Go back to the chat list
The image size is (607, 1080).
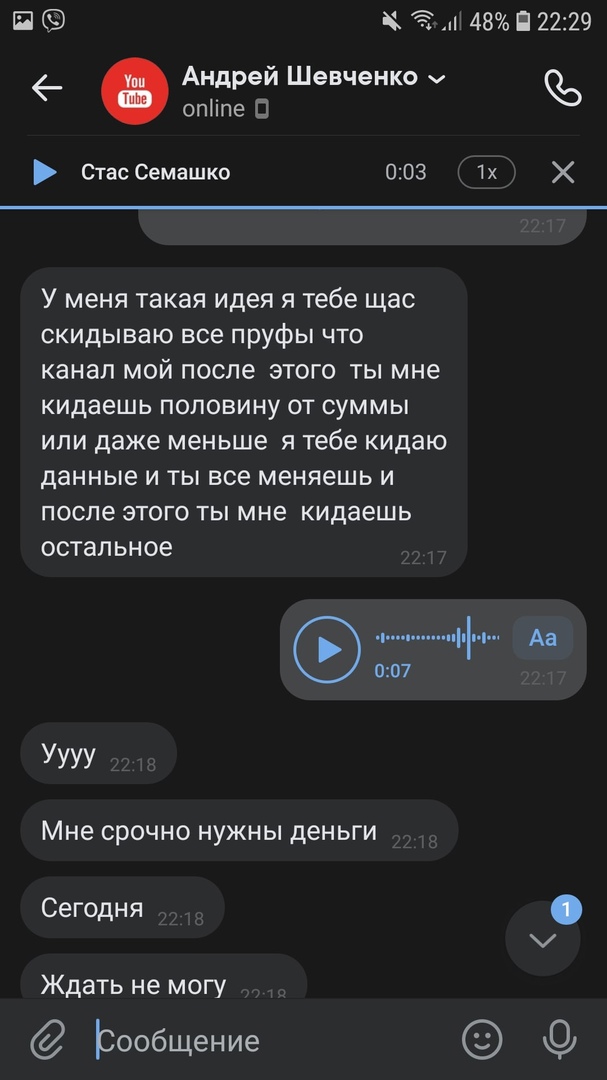(x=46, y=89)
